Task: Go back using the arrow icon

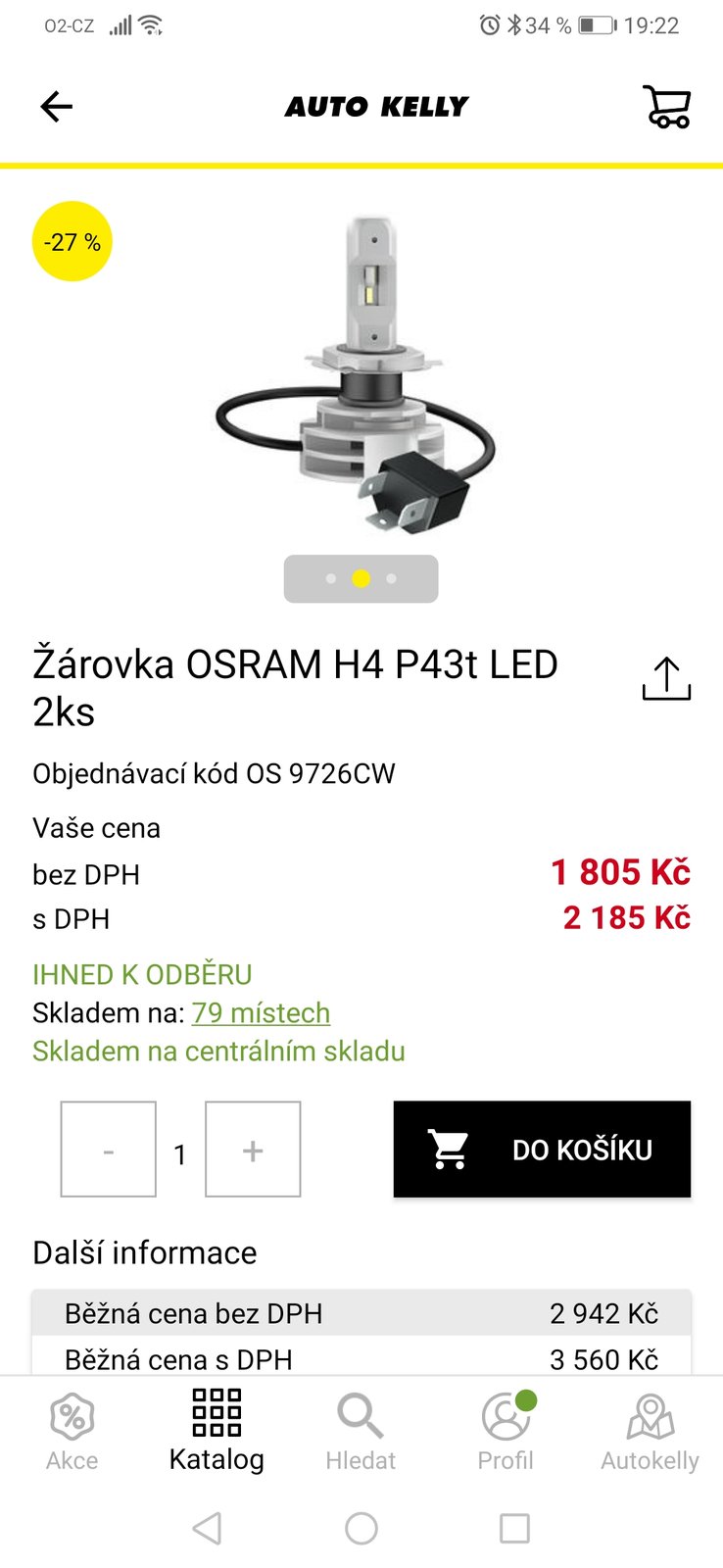Action: pos(56,106)
